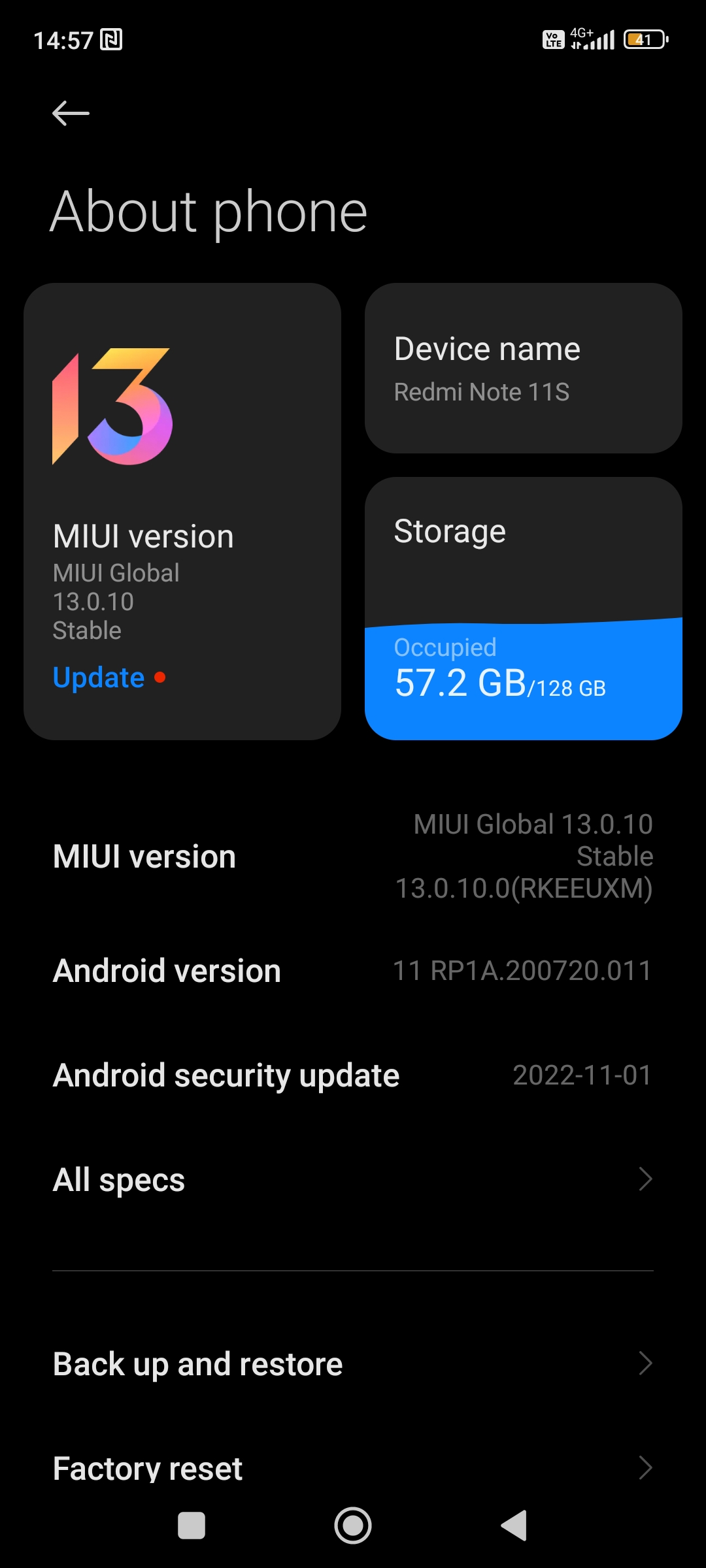Tap the MIUI version row
This screenshot has height=1568, width=706.
353,856
